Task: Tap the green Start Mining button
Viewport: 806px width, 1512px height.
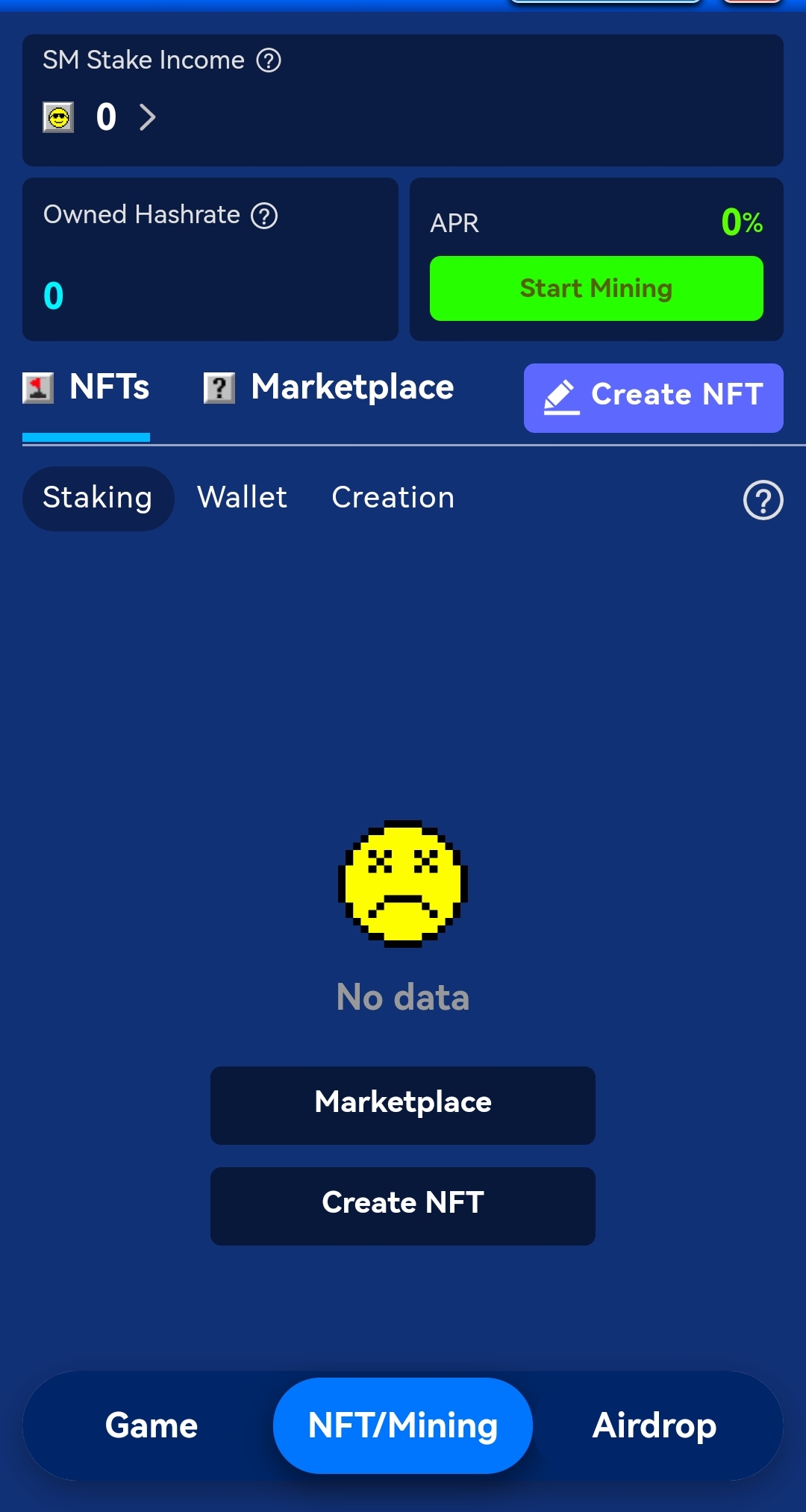Action: 596,288
